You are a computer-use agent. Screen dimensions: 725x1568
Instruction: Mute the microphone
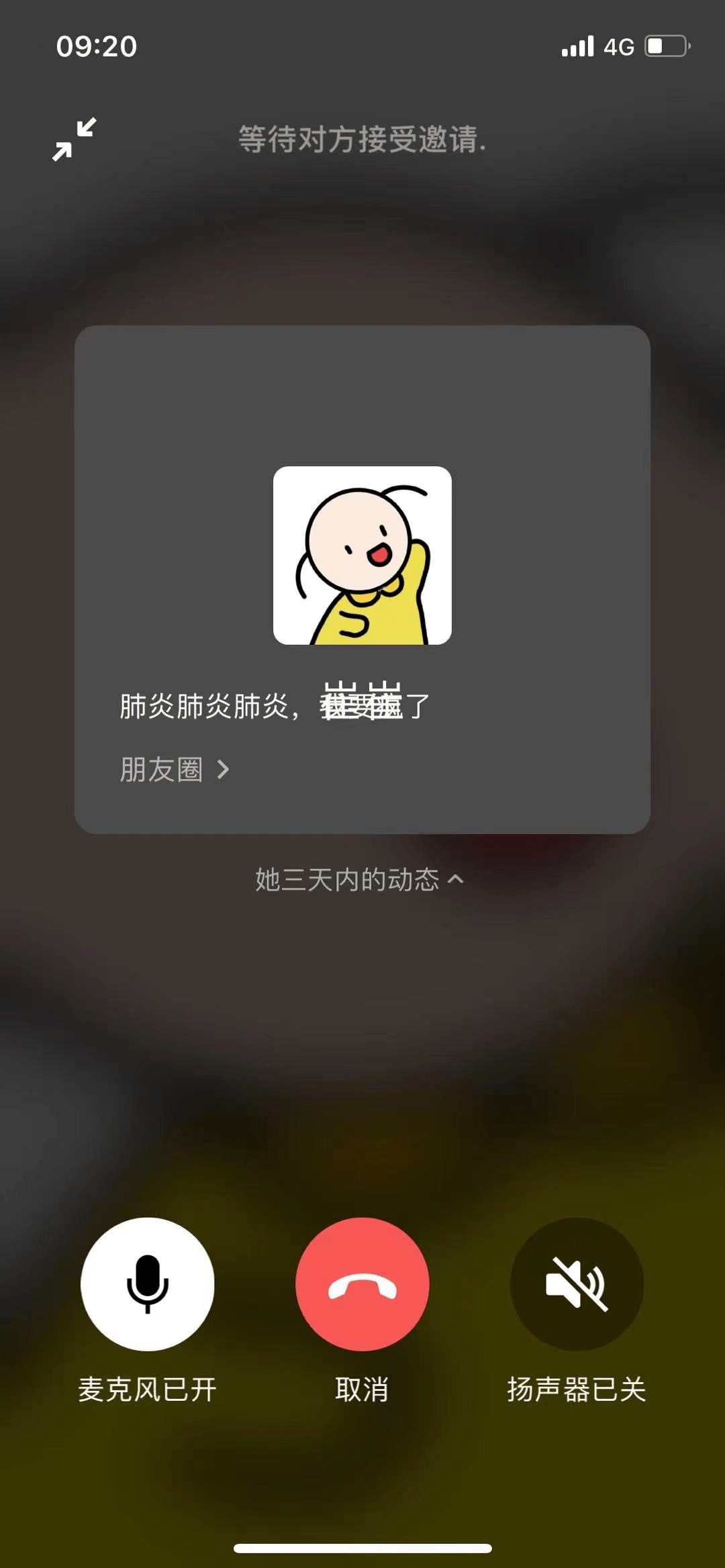click(x=148, y=1284)
